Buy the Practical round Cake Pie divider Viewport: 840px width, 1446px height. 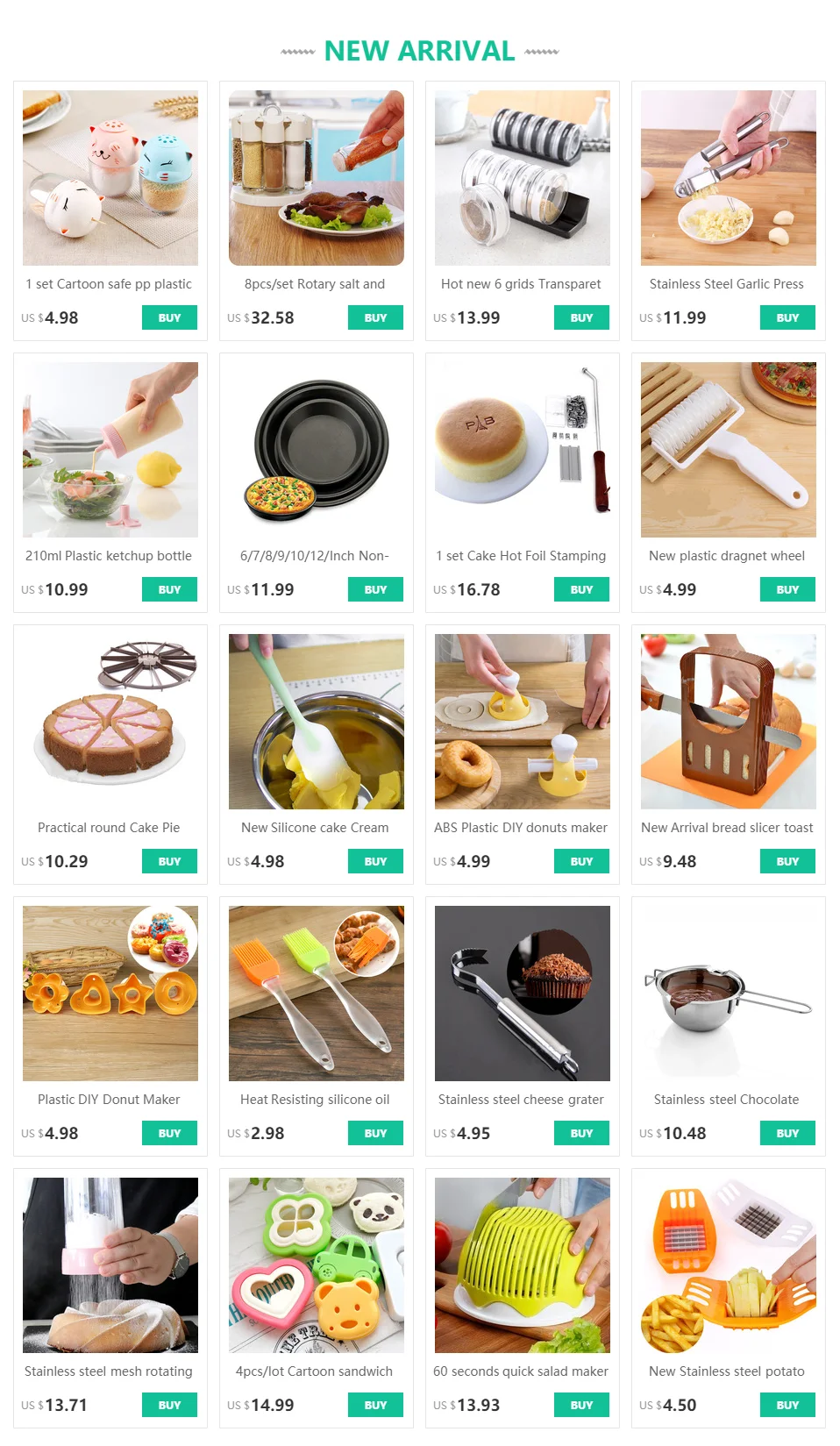(x=169, y=861)
